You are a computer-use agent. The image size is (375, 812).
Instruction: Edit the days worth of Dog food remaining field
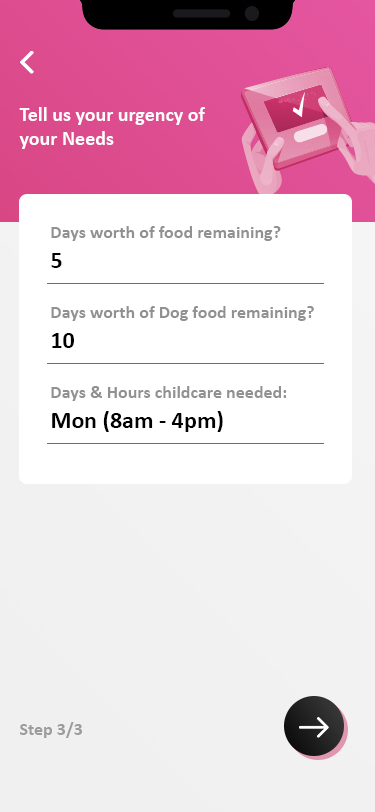[x=185, y=341]
